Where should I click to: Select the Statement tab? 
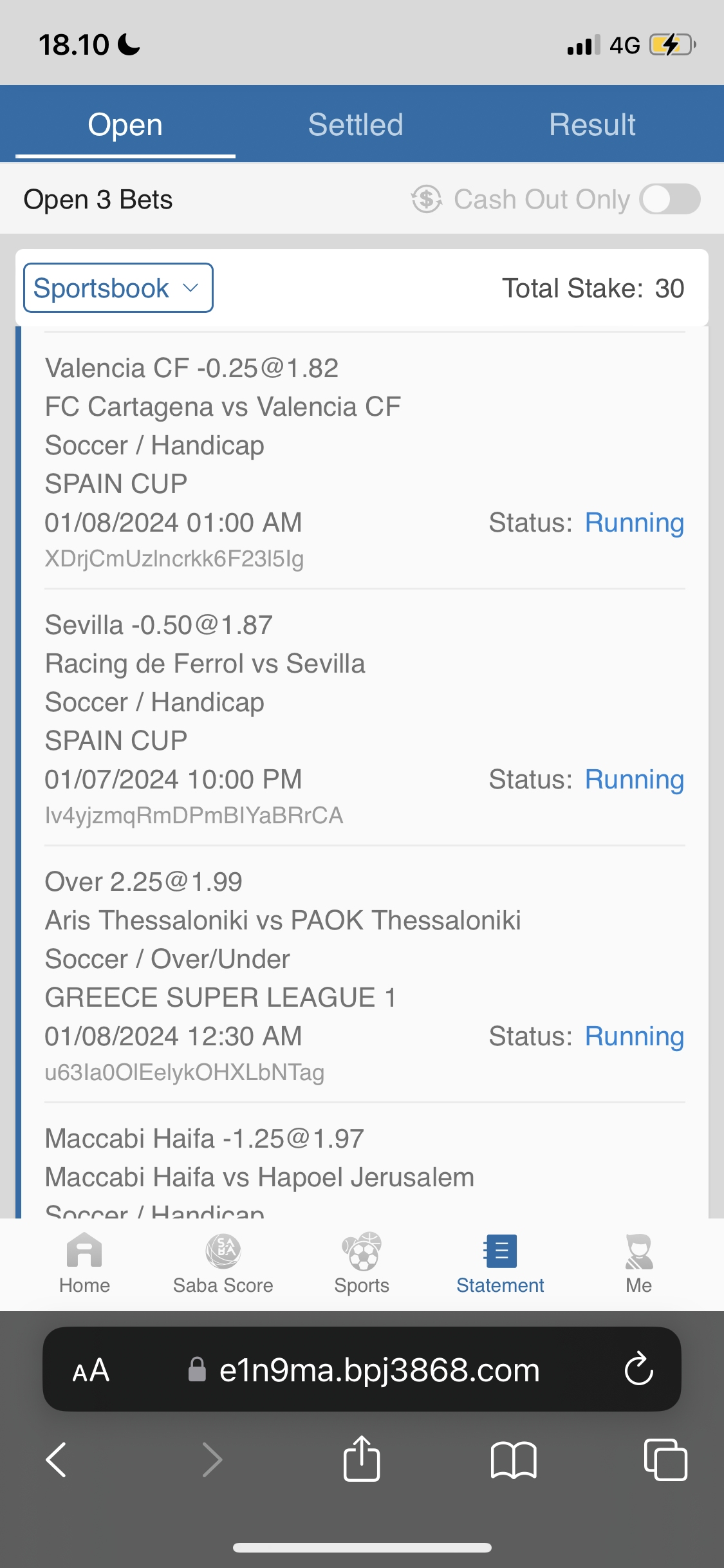(500, 1263)
